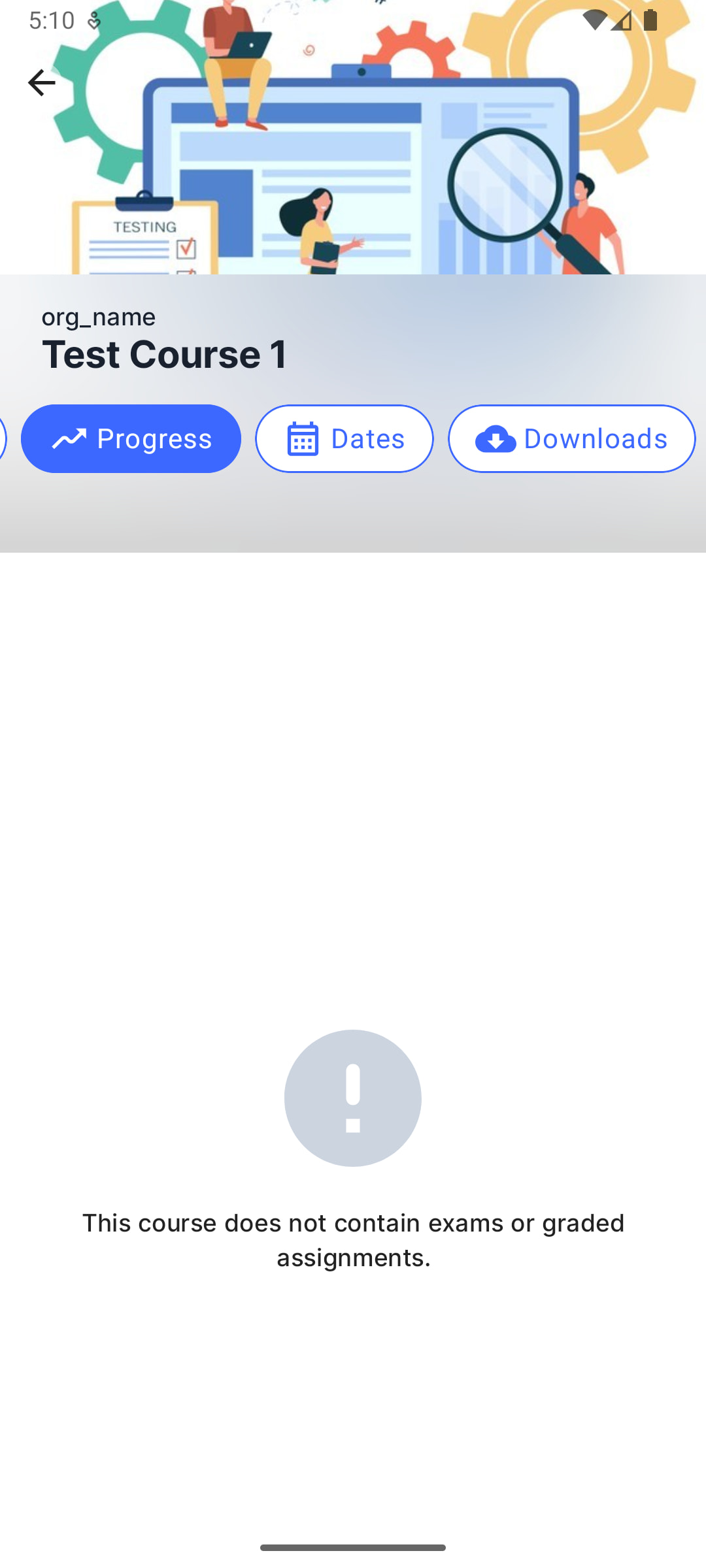Viewport: 706px width, 1568px height.
Task: Go back using the top arrow
Action: click(41, 83)
